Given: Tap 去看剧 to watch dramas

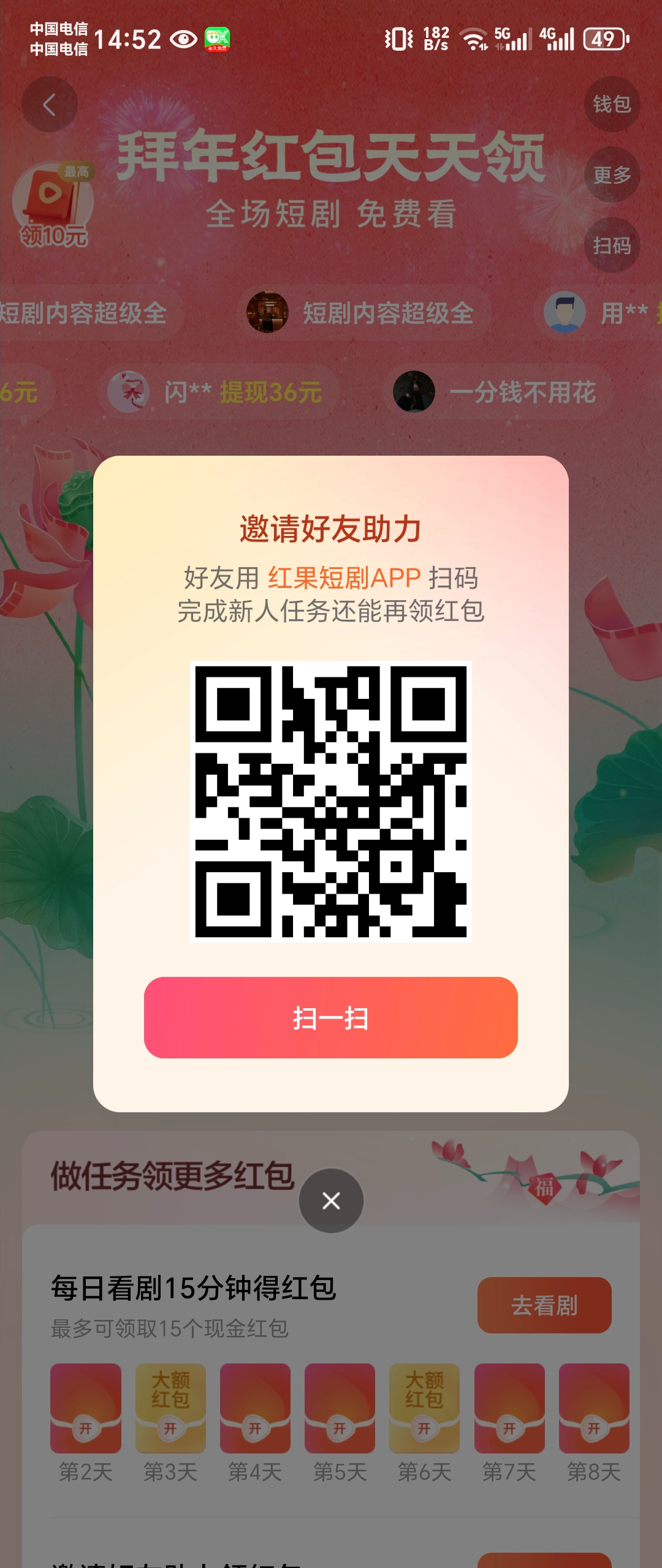Looking at the screenshot, I should (544, 1305).
